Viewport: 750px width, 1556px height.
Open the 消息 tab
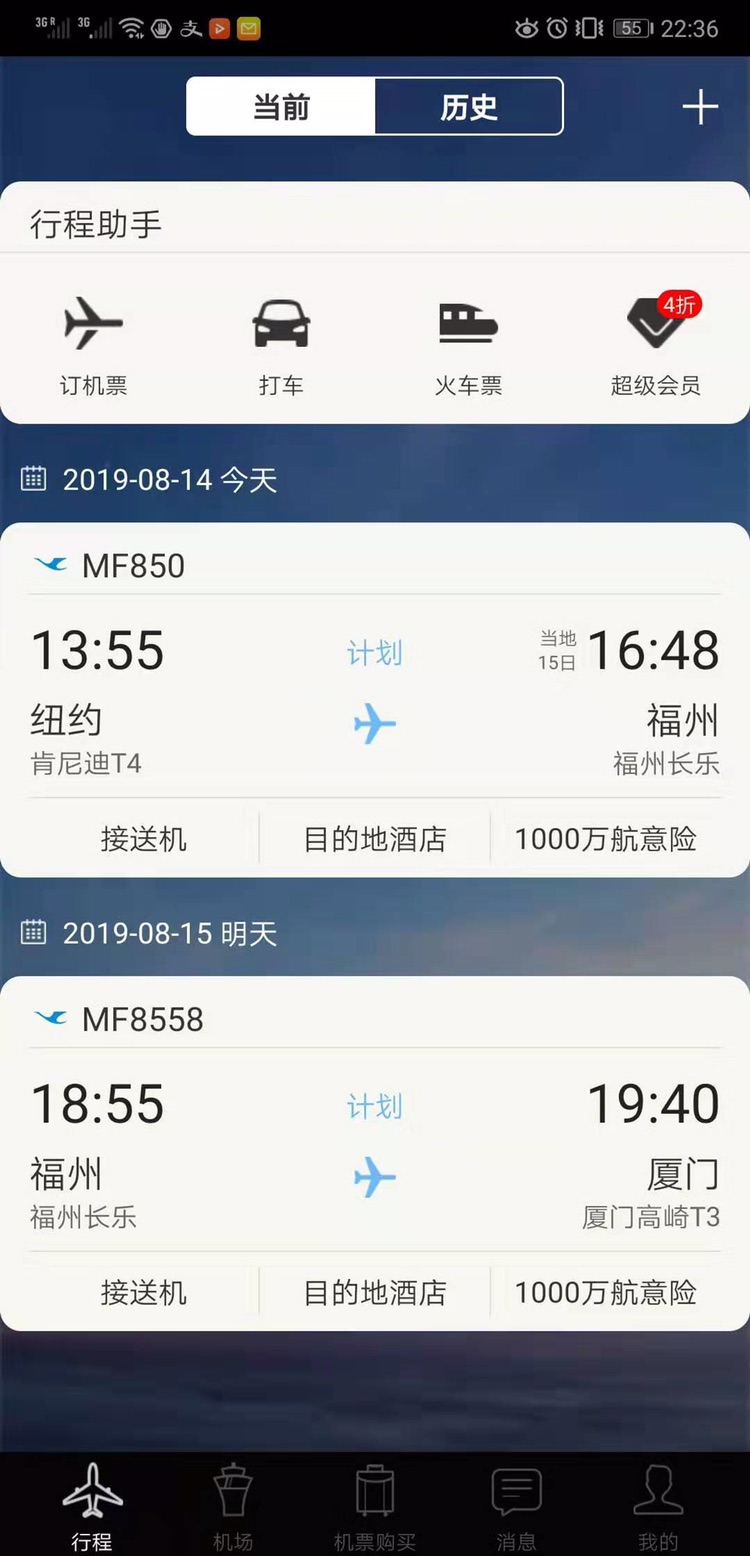coord(516,1505)
